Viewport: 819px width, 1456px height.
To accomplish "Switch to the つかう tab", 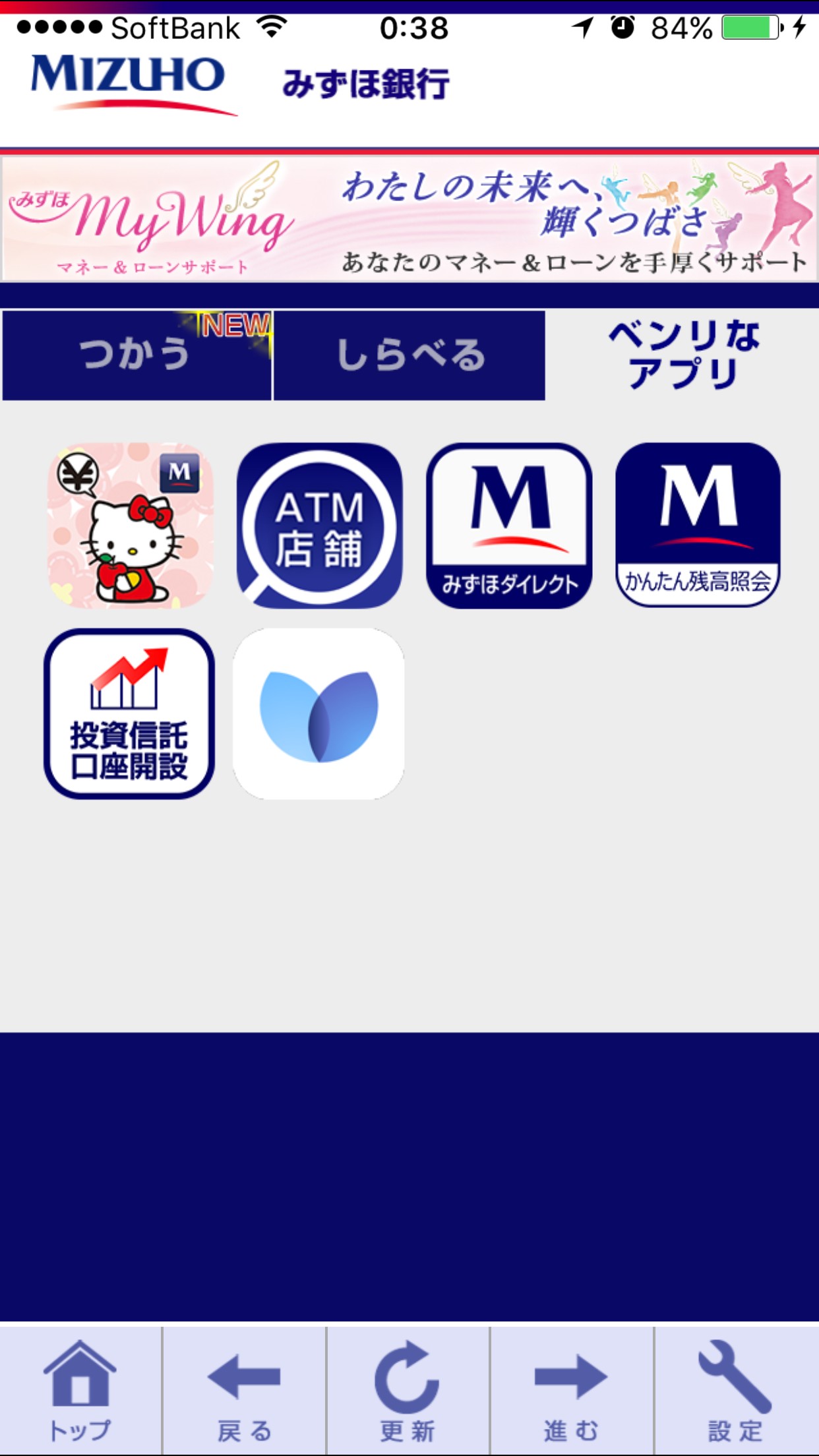I will pyautogui.click(x=136, y=355).
